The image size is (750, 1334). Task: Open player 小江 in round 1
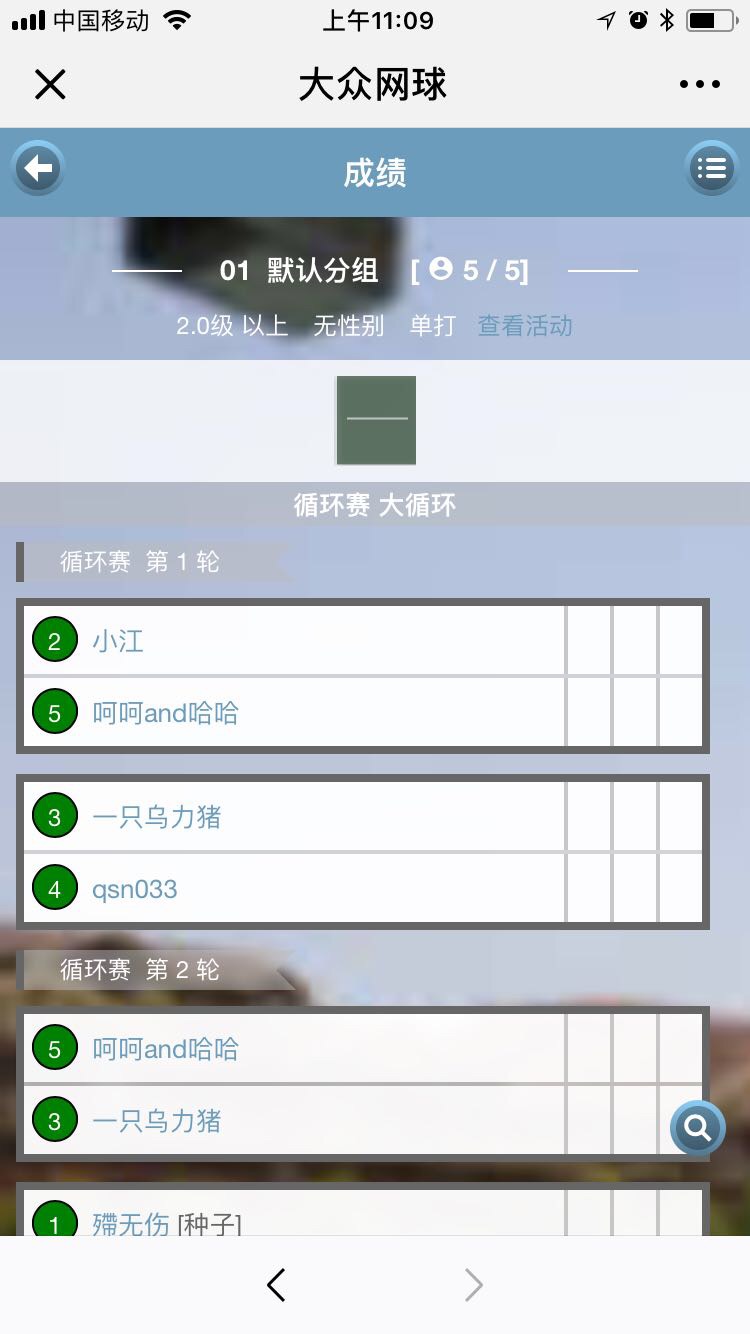(x=118, y=641)
